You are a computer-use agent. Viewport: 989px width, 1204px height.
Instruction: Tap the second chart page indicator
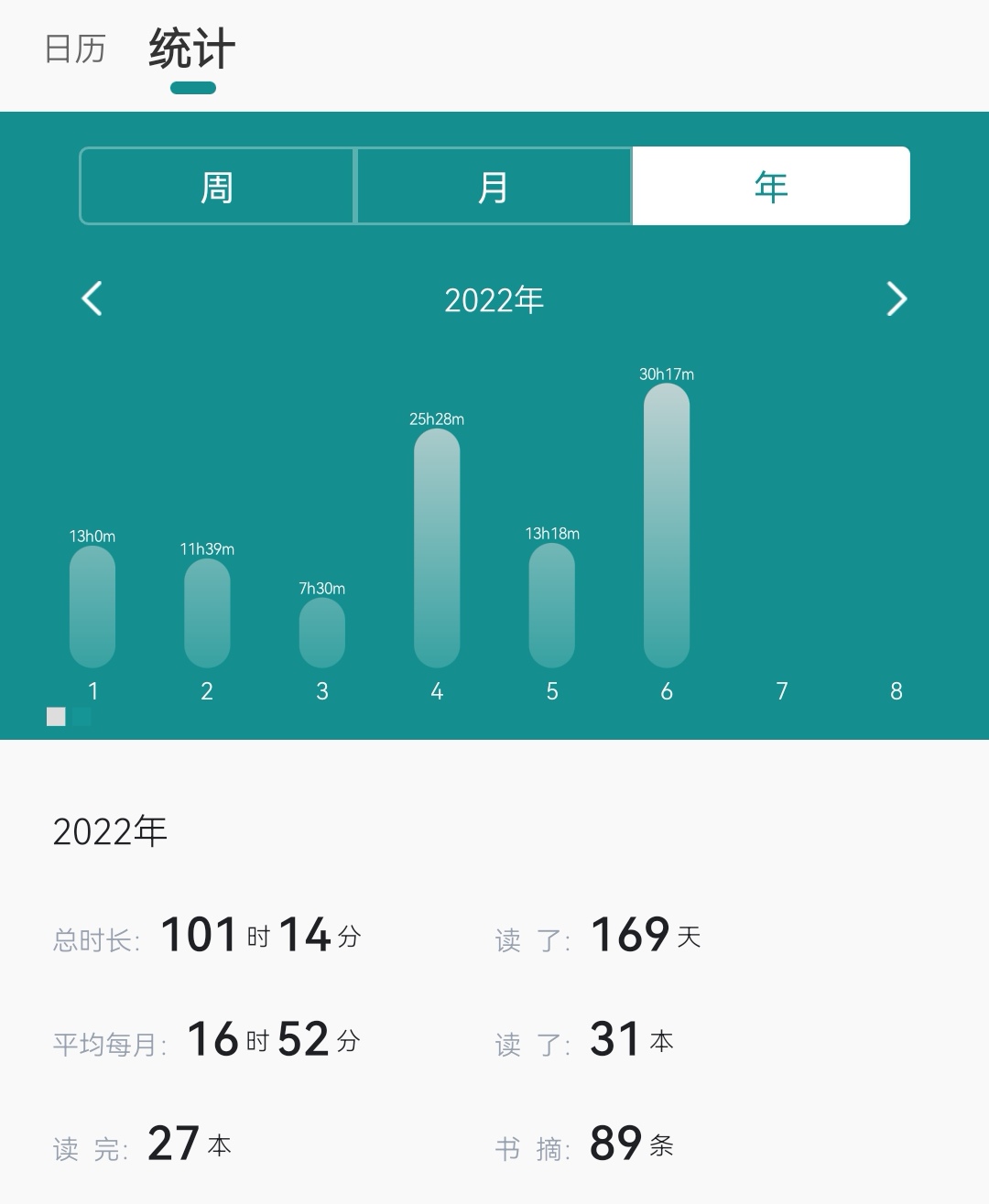(82, 717)
